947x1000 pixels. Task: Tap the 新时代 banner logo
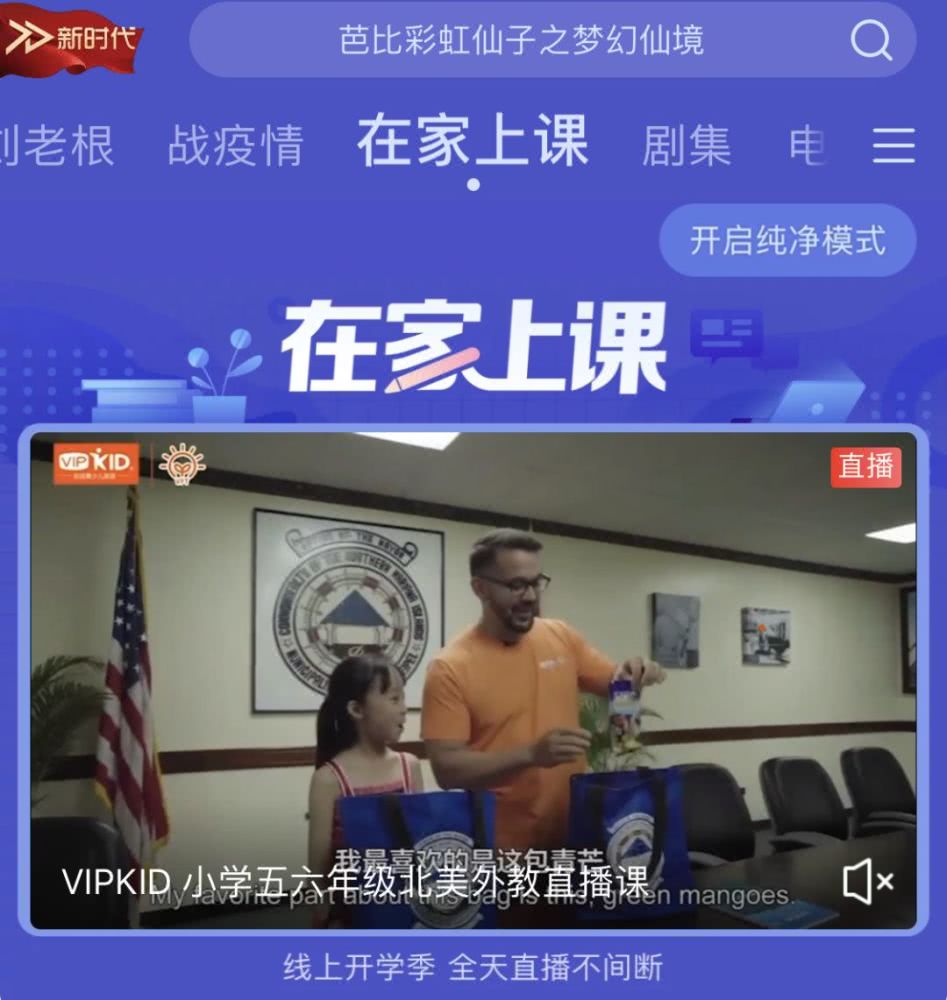coord(70,40)
